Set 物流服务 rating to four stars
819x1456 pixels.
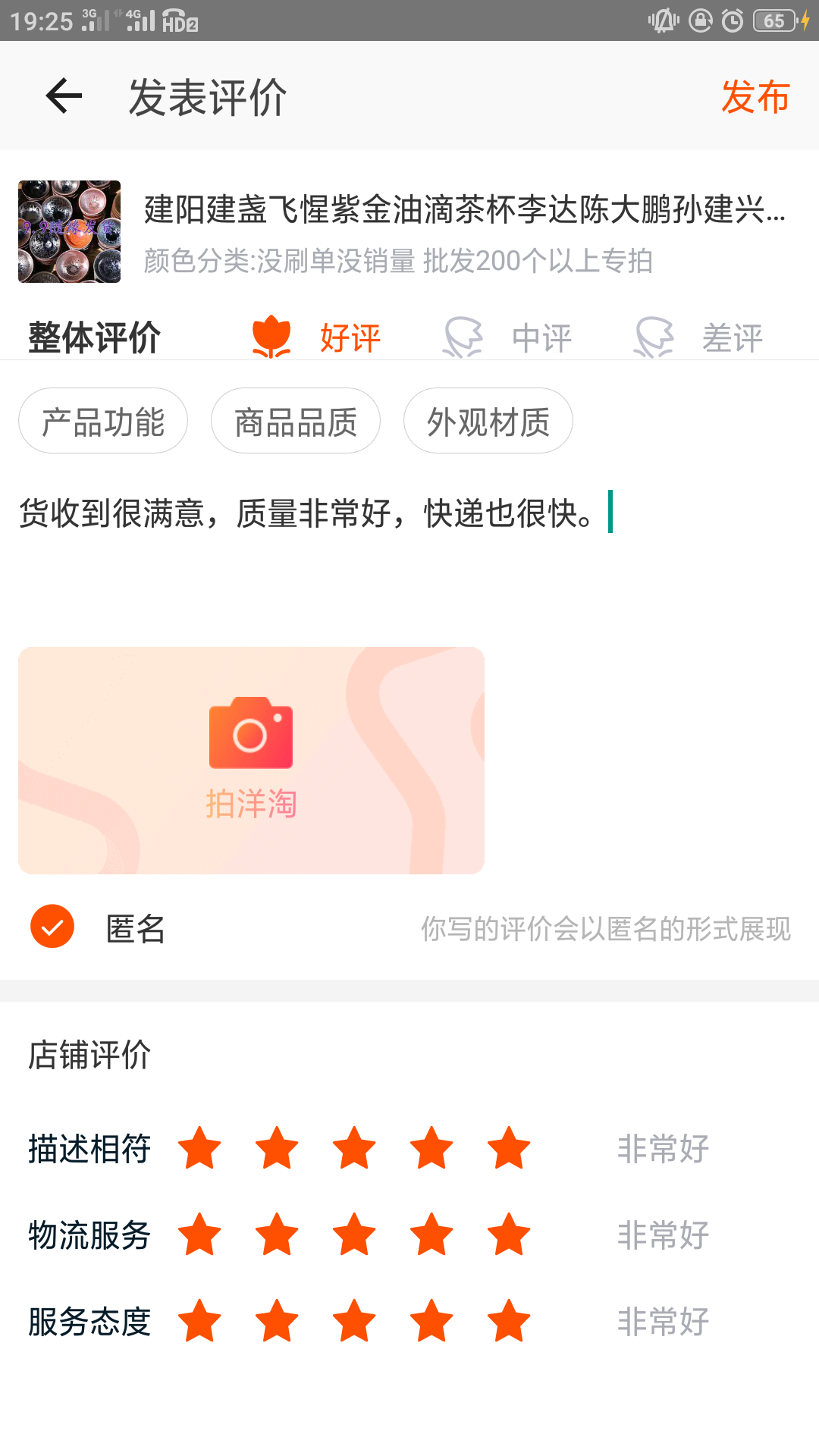pos(431,1235)
